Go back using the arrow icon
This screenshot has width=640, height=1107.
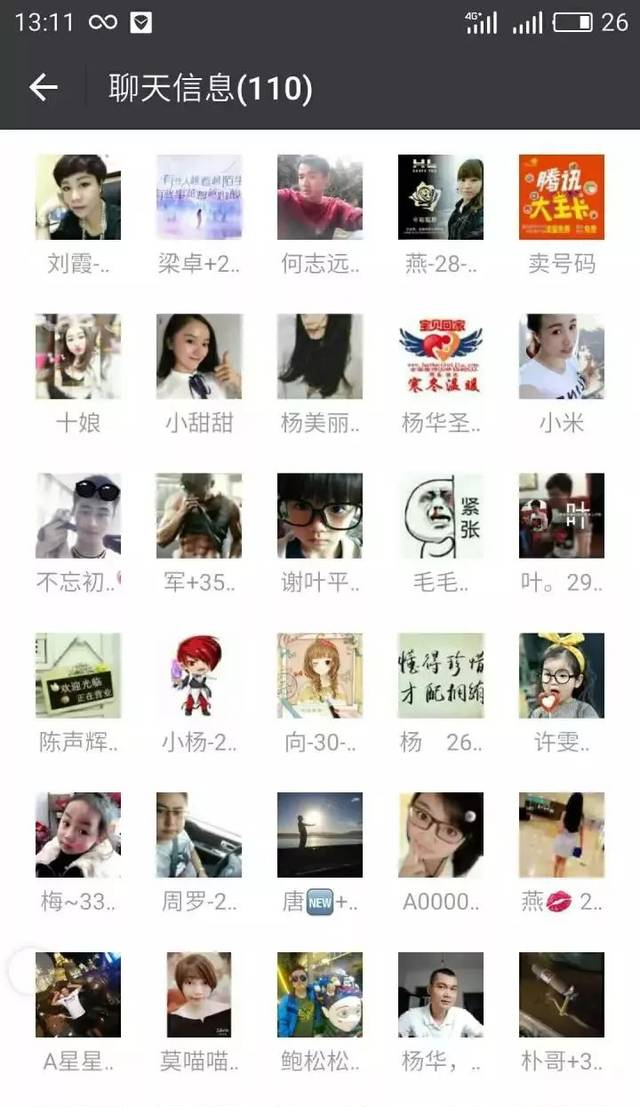(x=43, y=88)
